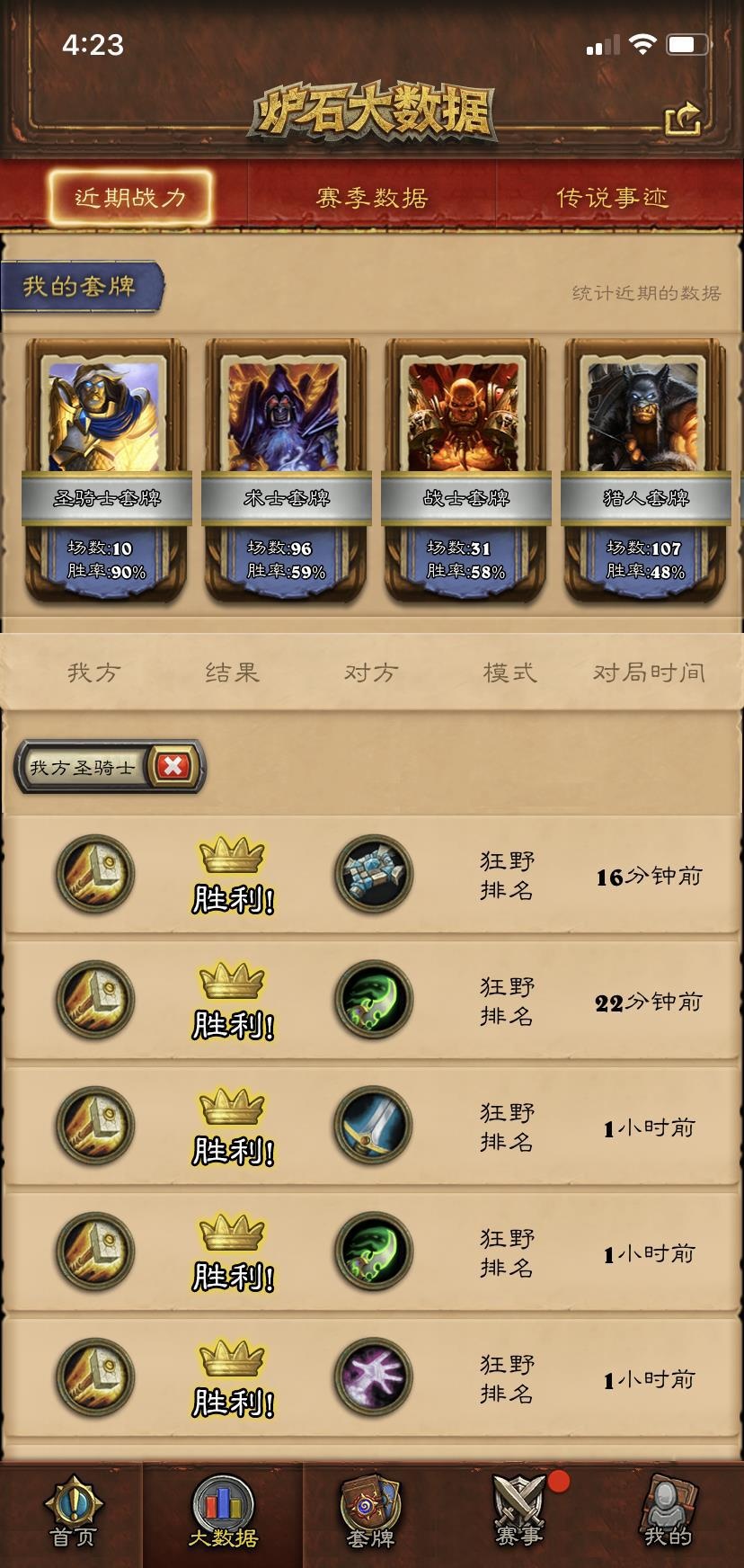Share the 炉石大数据 stats page
This screenshot has width=744, height=1568.
click(x=682, y=120)
